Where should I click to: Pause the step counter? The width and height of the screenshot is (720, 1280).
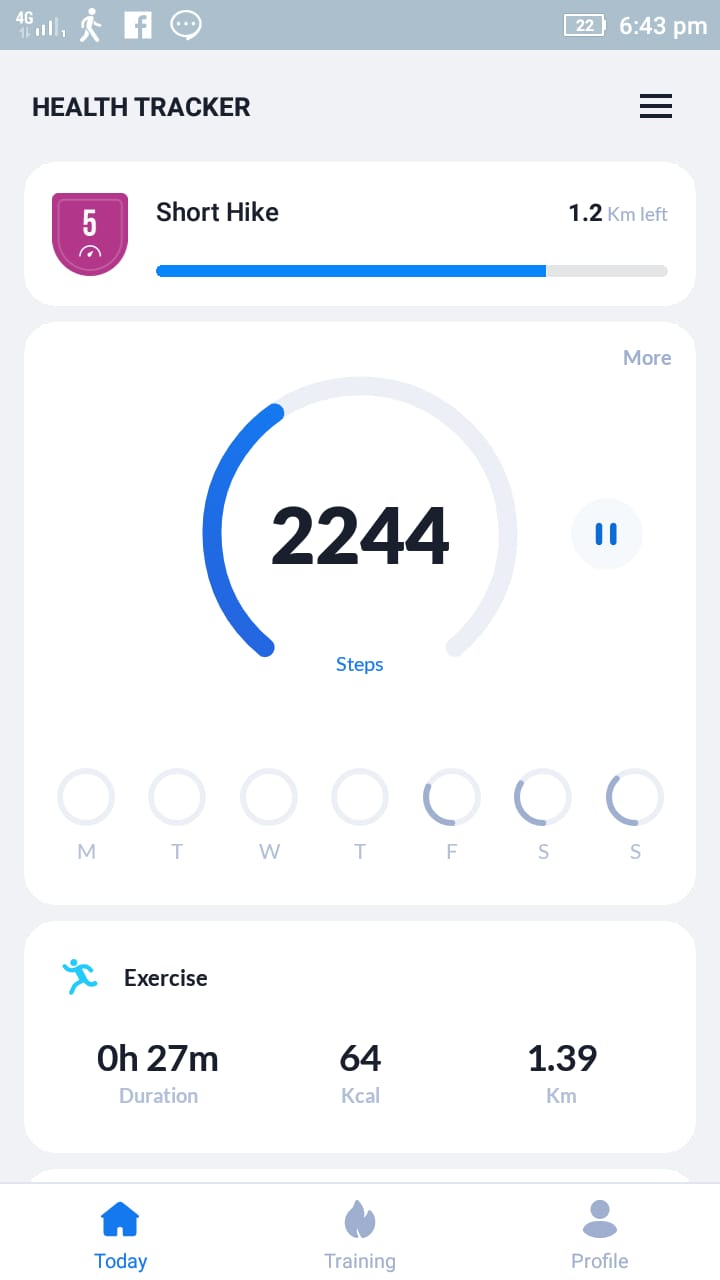[x=606, y=534]
